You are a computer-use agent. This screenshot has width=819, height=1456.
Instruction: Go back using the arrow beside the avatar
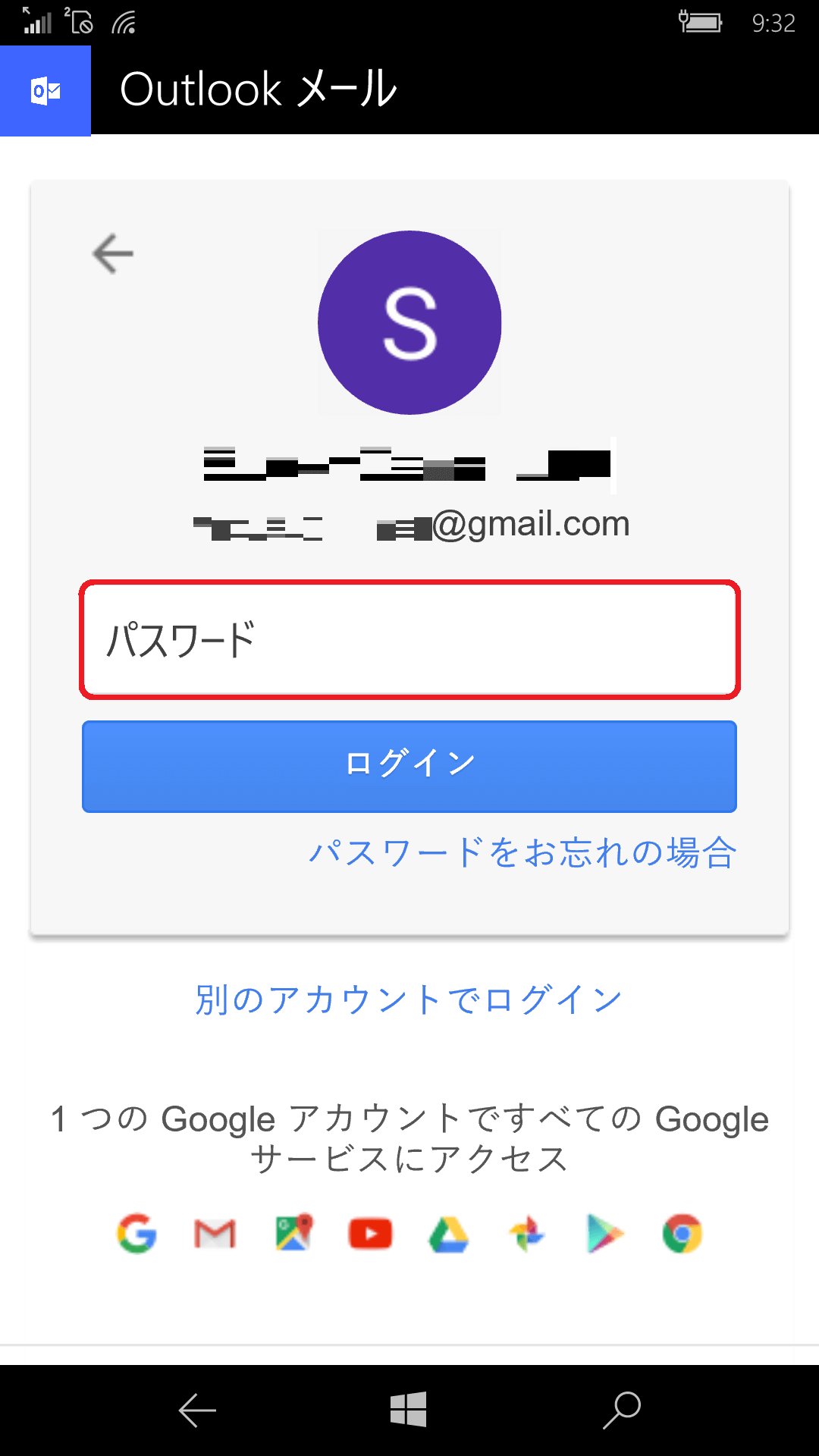pos(113,253)
